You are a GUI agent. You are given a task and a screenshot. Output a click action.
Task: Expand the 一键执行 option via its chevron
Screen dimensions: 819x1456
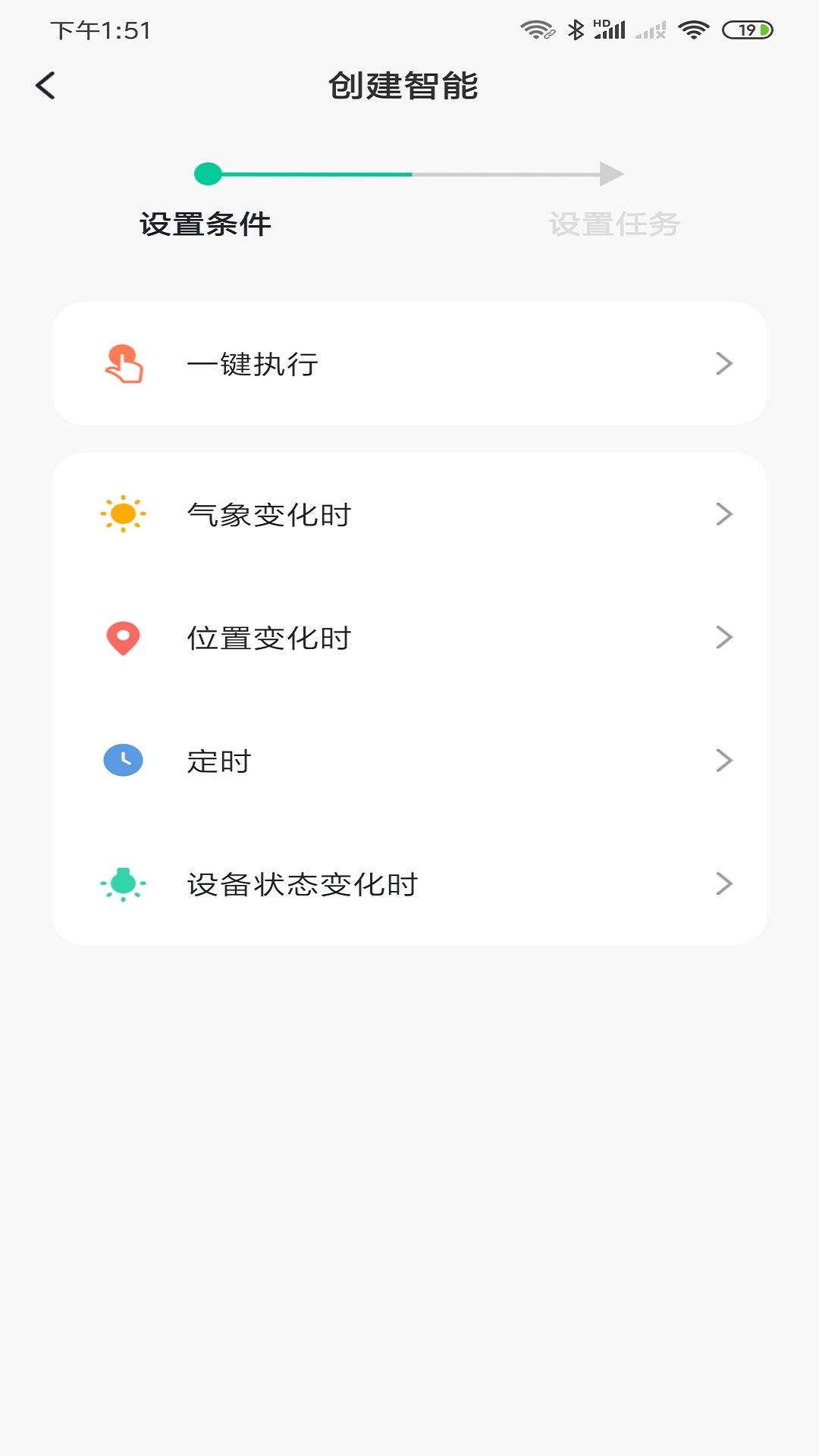pos(725,364)
